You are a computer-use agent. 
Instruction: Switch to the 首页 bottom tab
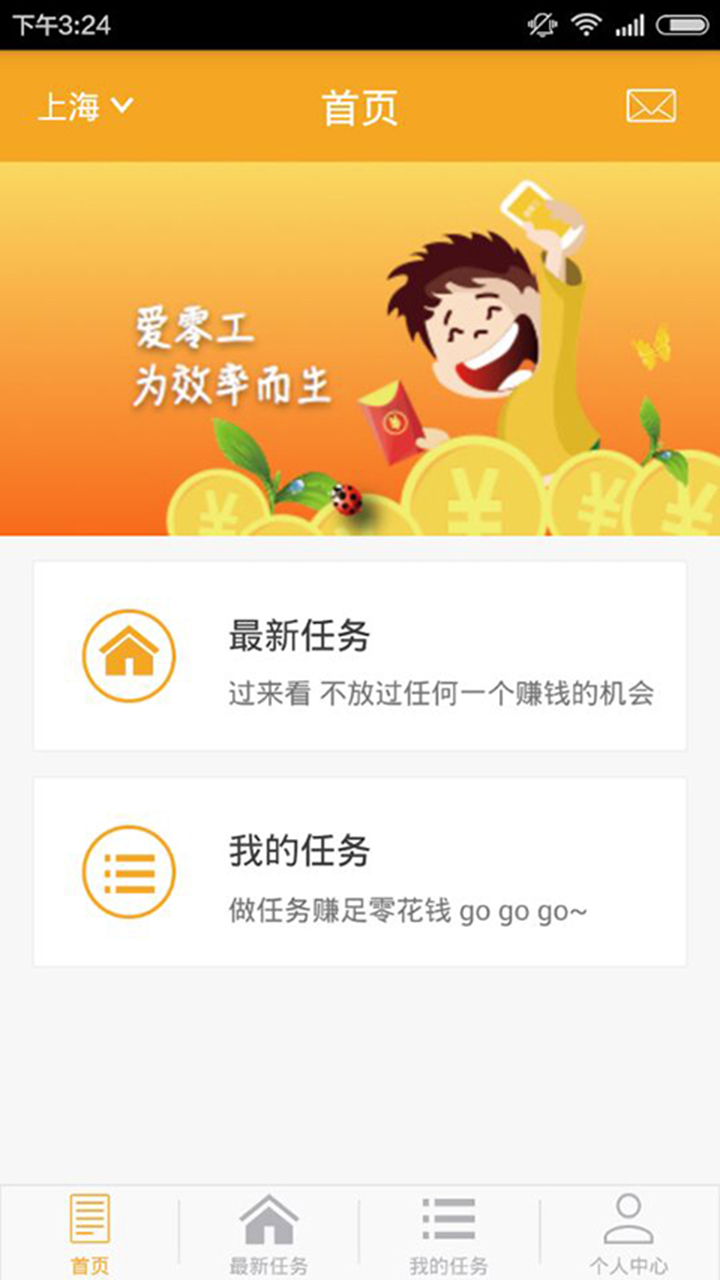(x=90, y=1233)
